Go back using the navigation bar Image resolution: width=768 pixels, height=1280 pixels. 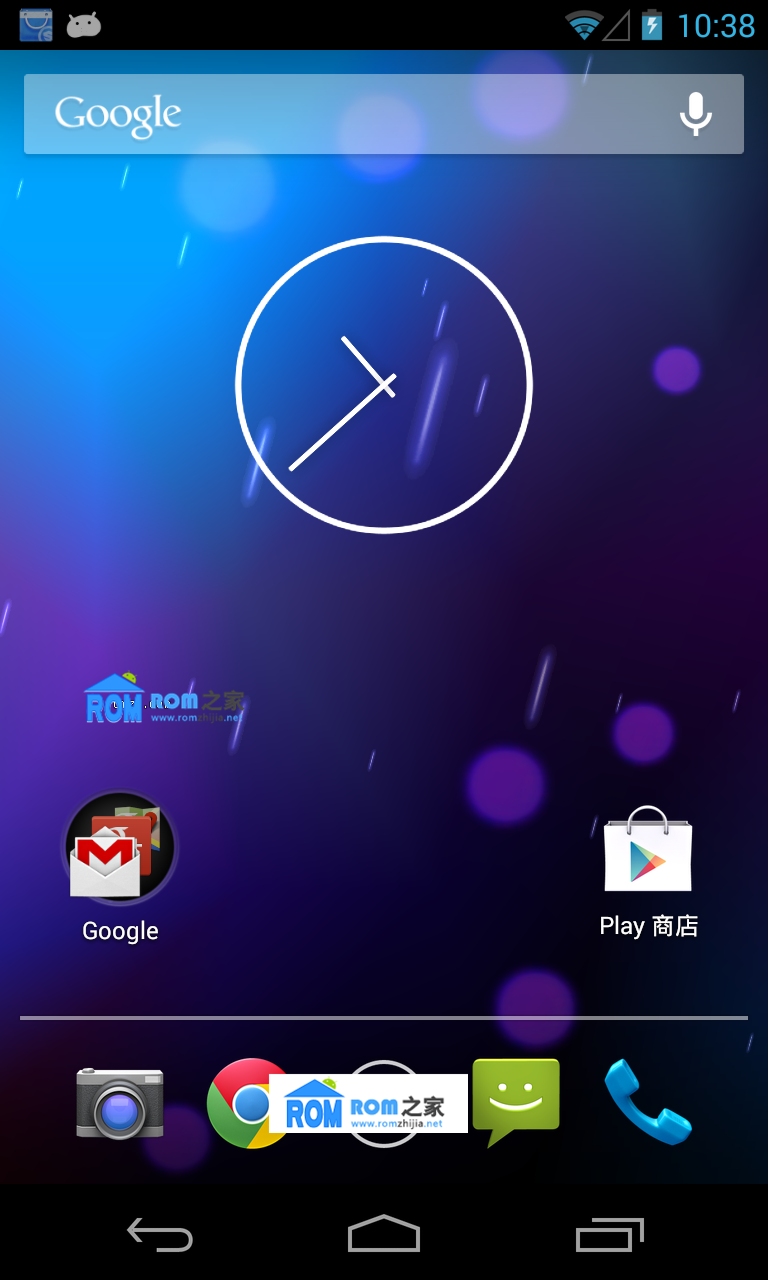(x=160, y=1234)
